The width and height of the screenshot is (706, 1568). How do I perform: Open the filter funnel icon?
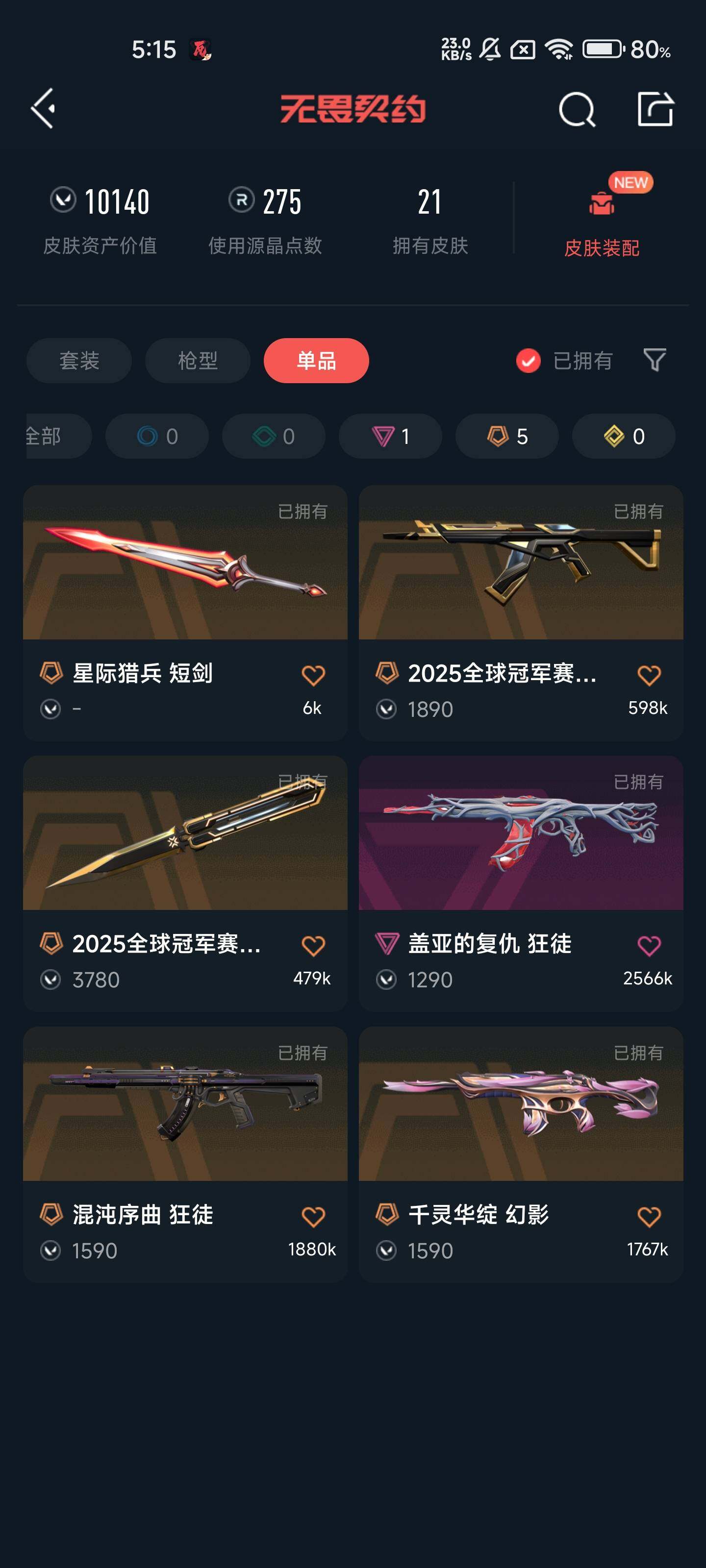[x=654, y=360]
